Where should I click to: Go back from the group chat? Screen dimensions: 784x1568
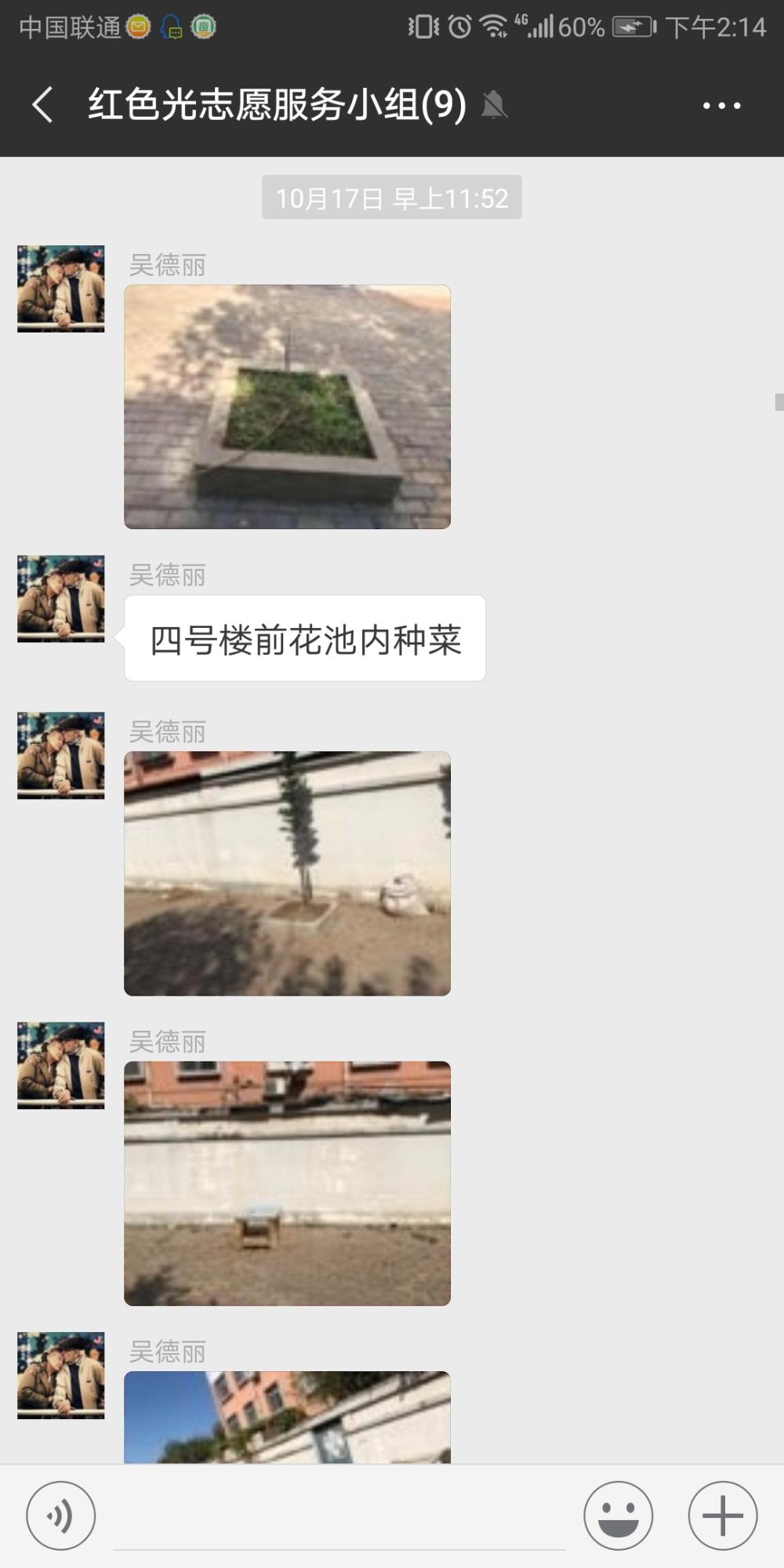point(43,104)
